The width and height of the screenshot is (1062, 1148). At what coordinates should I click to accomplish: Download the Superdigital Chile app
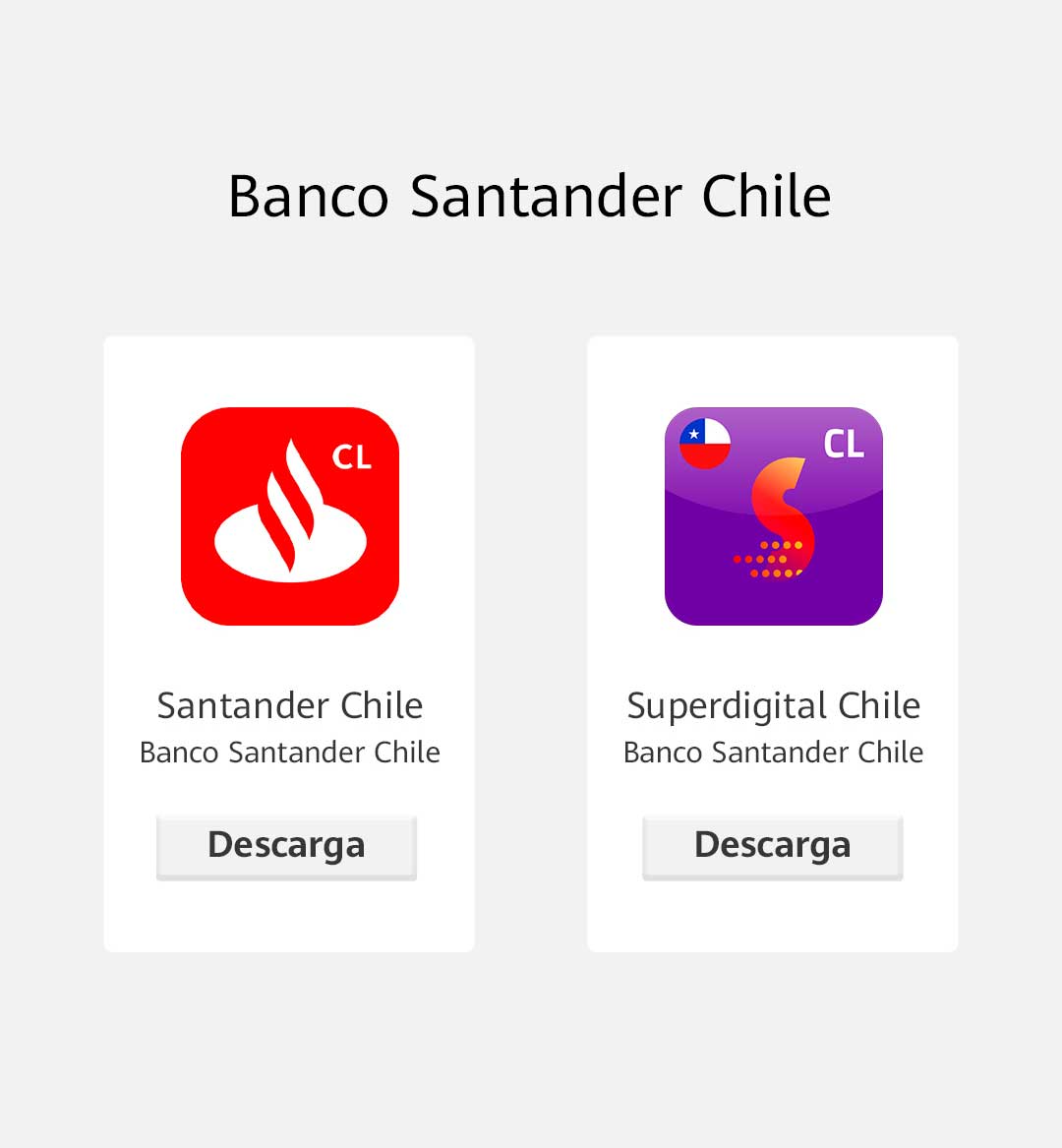pos(772,846)
